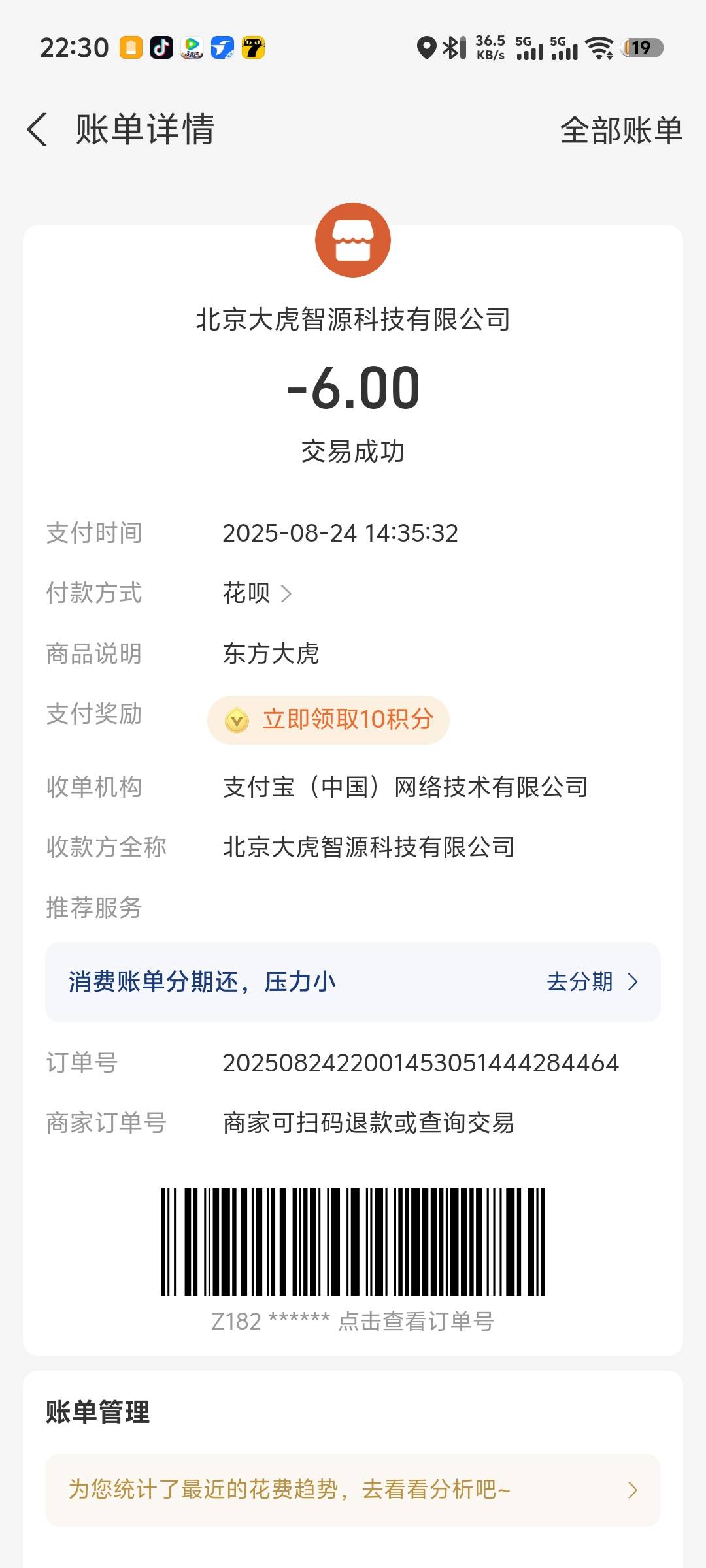Open the spending trend analysis banner

(353, 1490)
